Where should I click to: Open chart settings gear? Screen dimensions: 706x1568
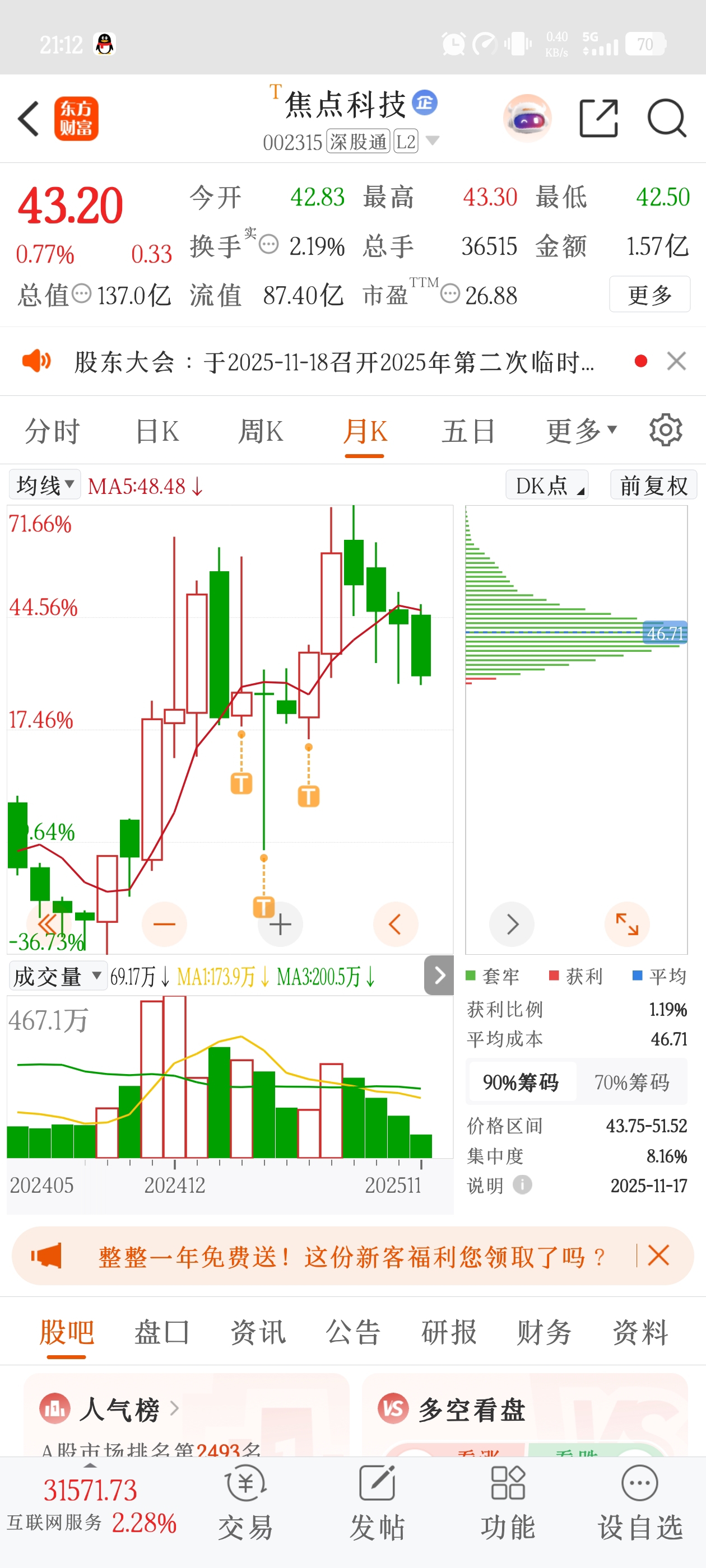click(665, 430)
